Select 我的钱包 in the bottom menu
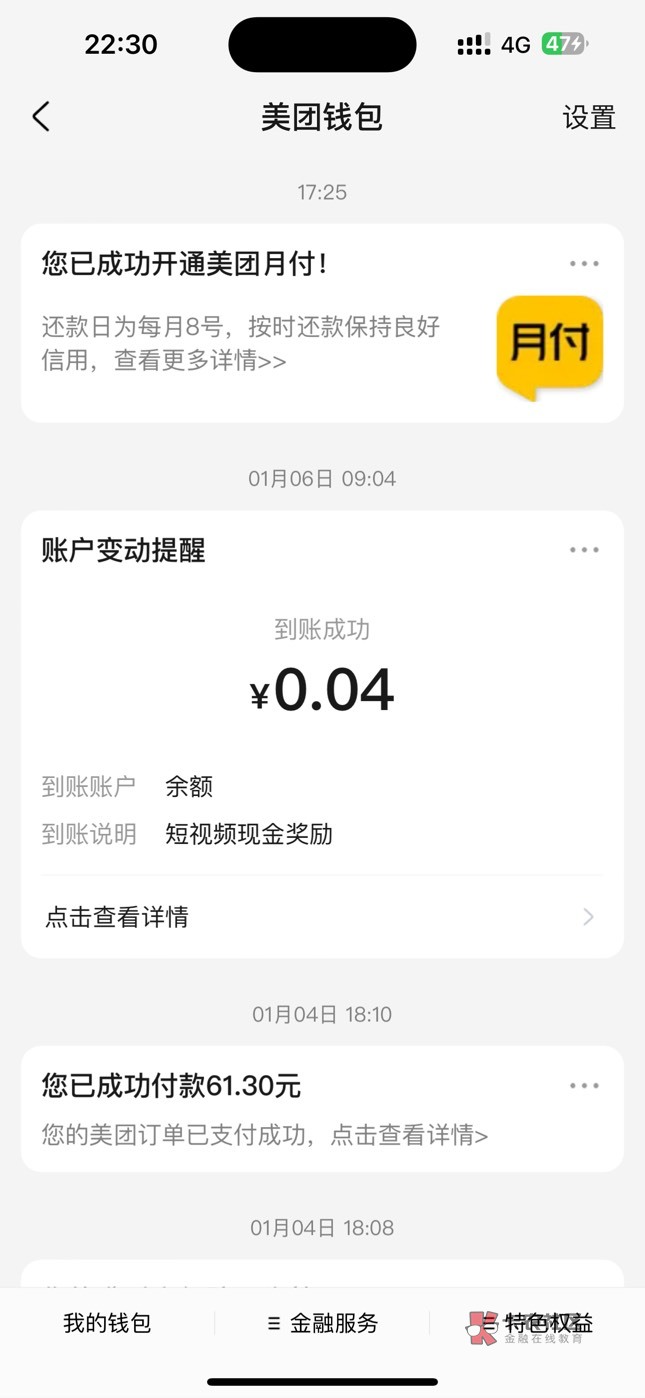Viewport: 645px width, 1398px height. (107, 1324)
